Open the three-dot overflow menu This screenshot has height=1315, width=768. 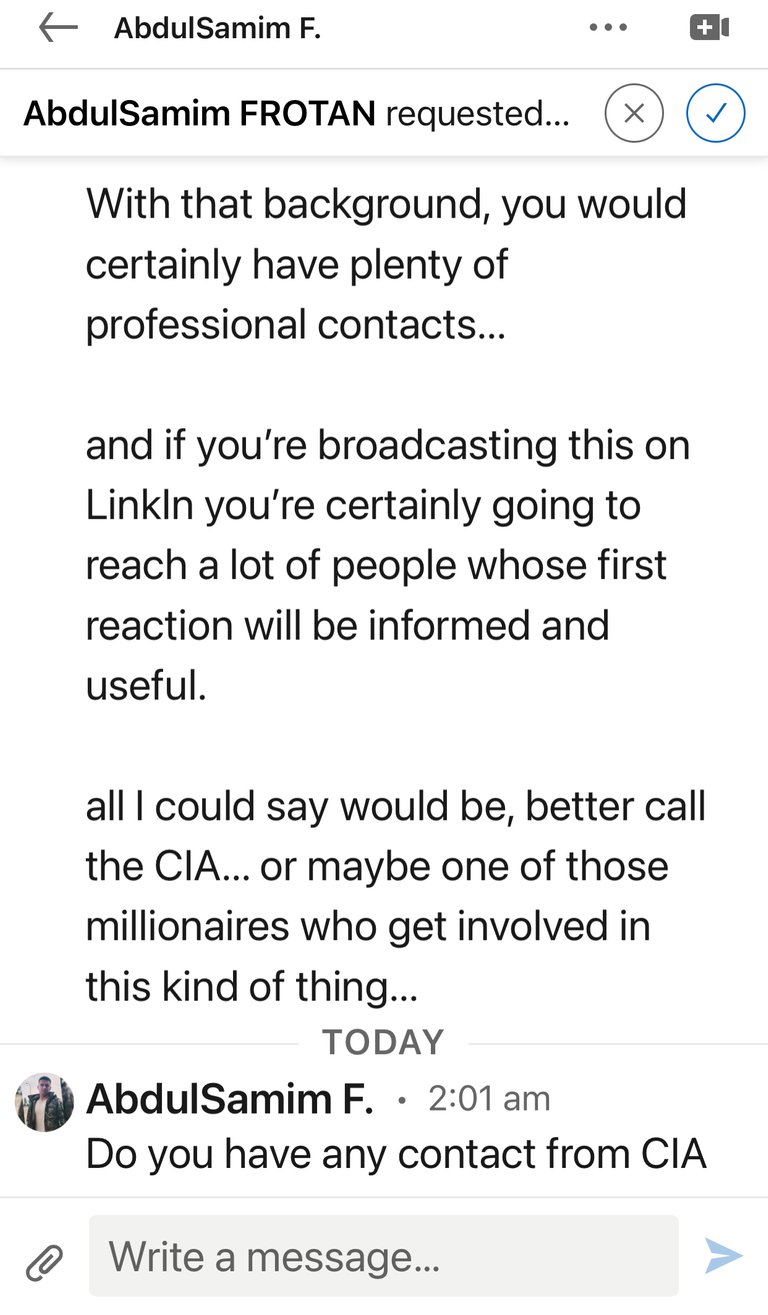[x=608, y=28]
